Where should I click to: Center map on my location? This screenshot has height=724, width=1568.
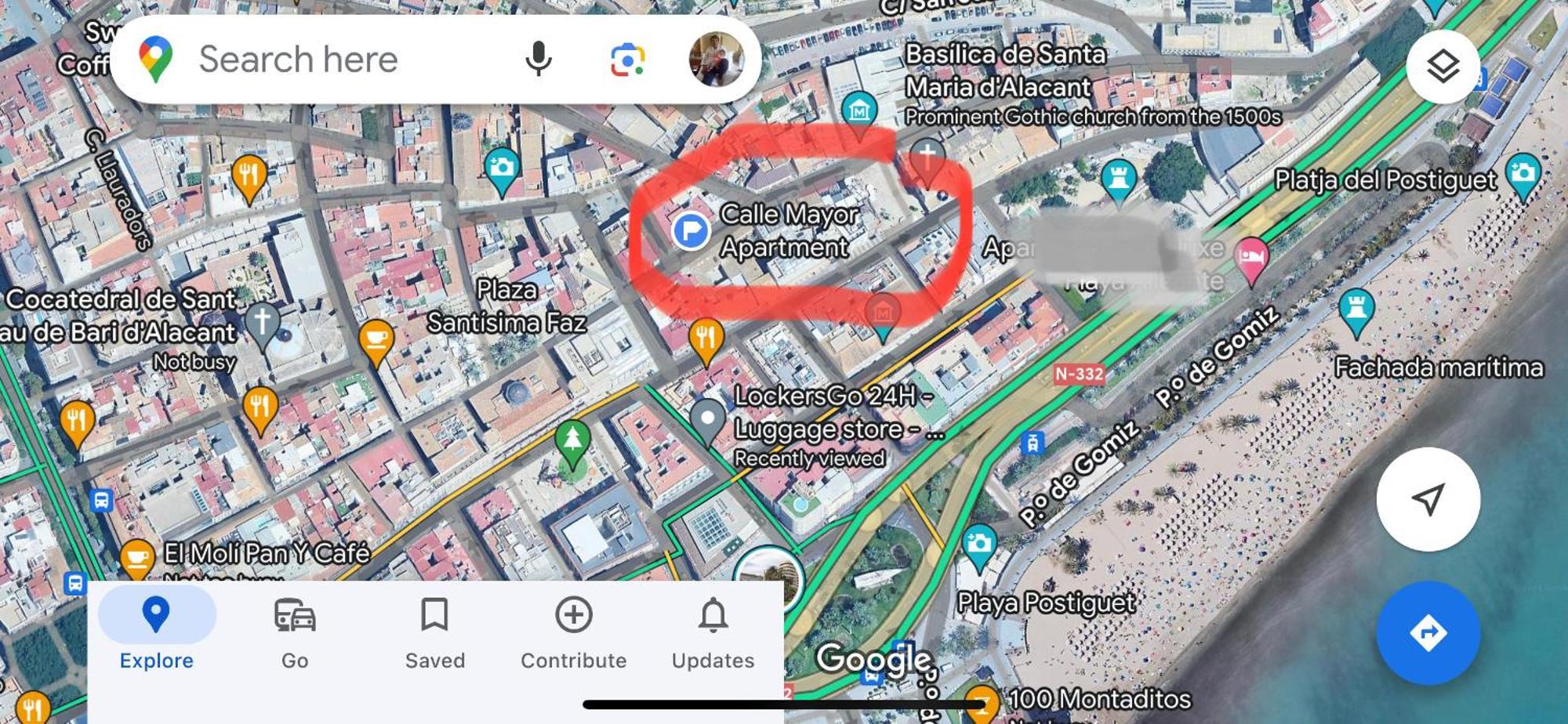(x=1428, y=499)
